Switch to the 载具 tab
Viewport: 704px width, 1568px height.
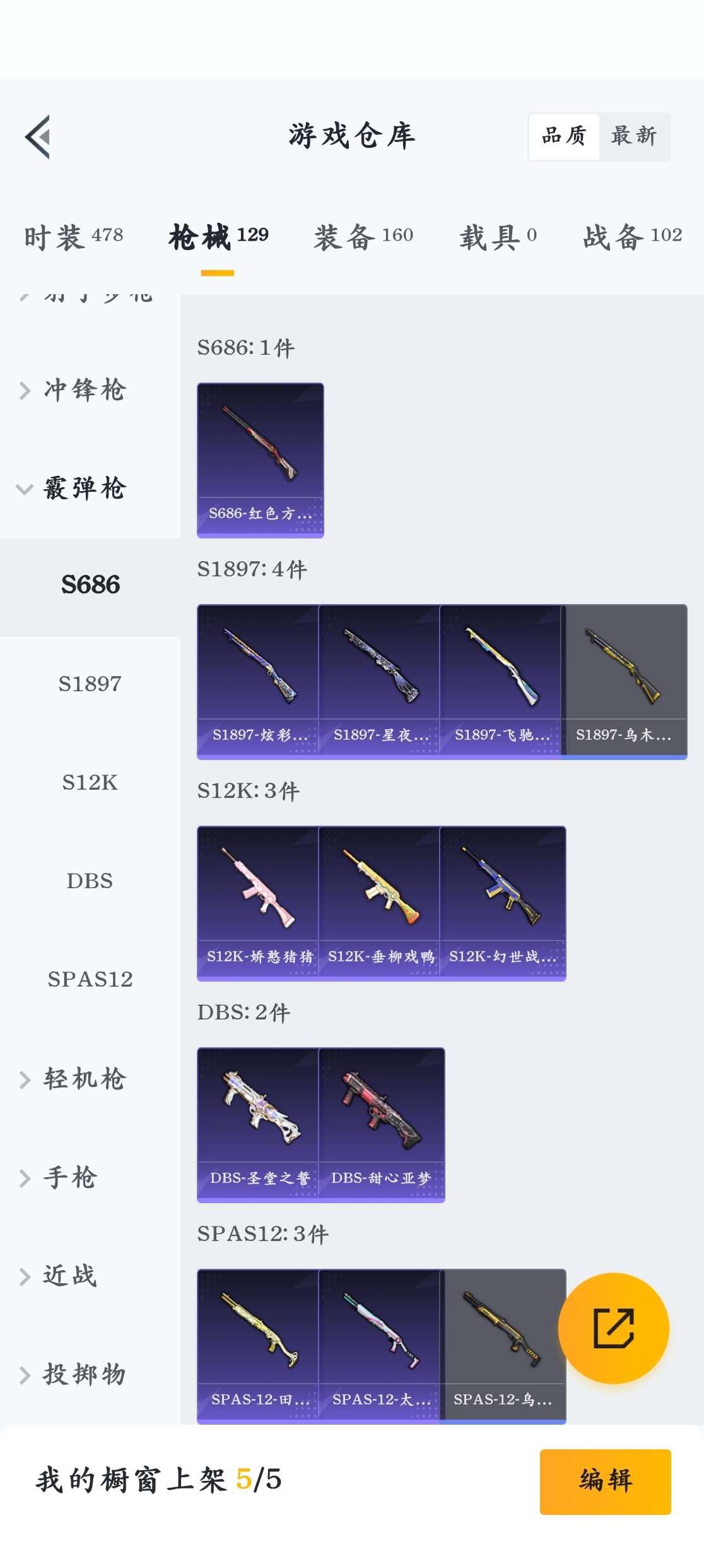tap(498, 237)
